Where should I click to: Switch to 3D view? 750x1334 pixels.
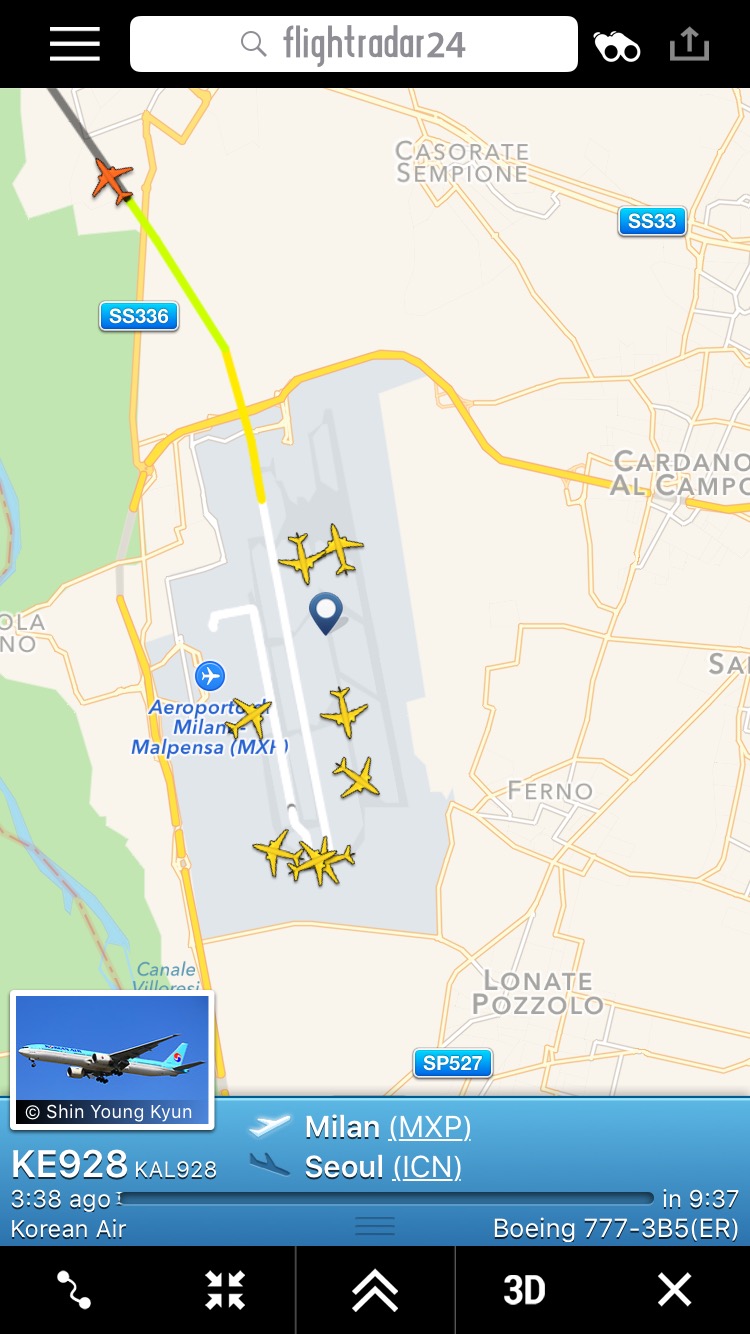pos(524,1290)
